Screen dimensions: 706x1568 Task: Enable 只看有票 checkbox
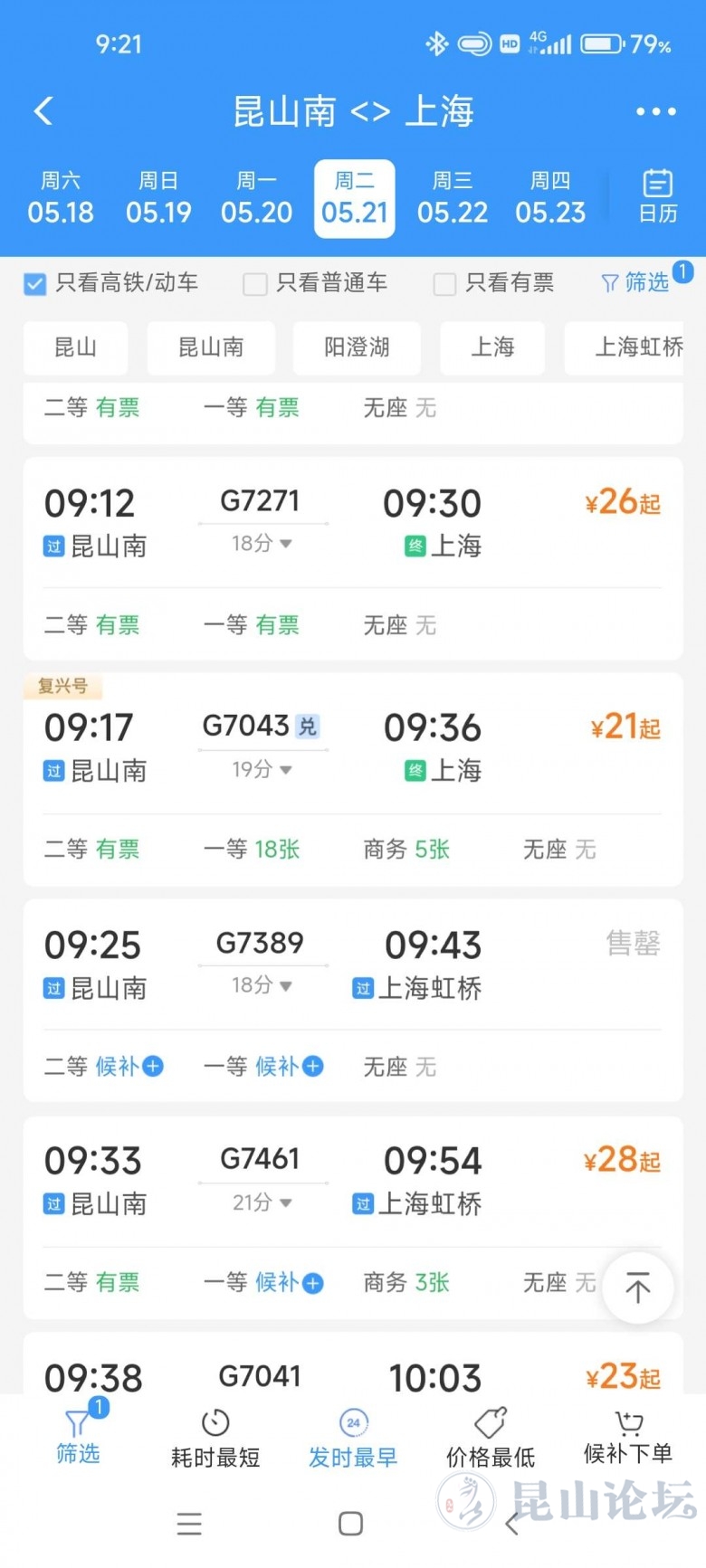[444, 284]
